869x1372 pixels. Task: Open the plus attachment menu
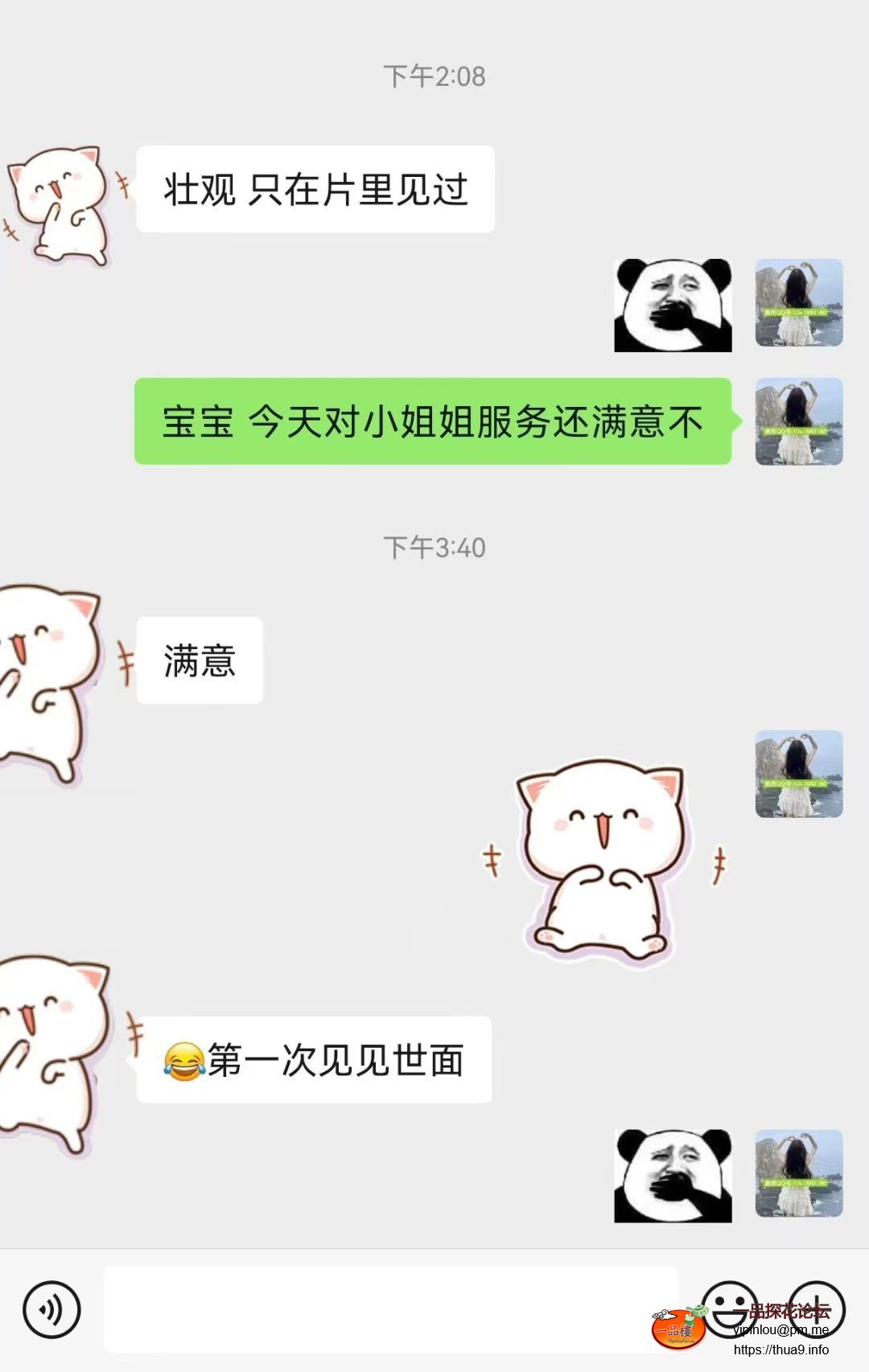816,1308
